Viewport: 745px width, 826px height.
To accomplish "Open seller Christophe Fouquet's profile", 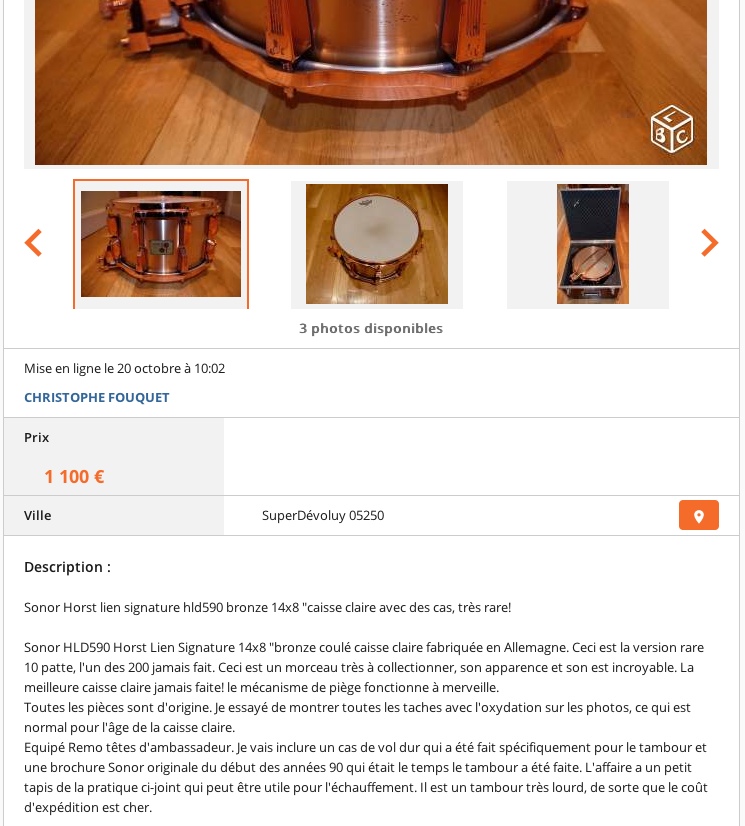I will point(97,397).
